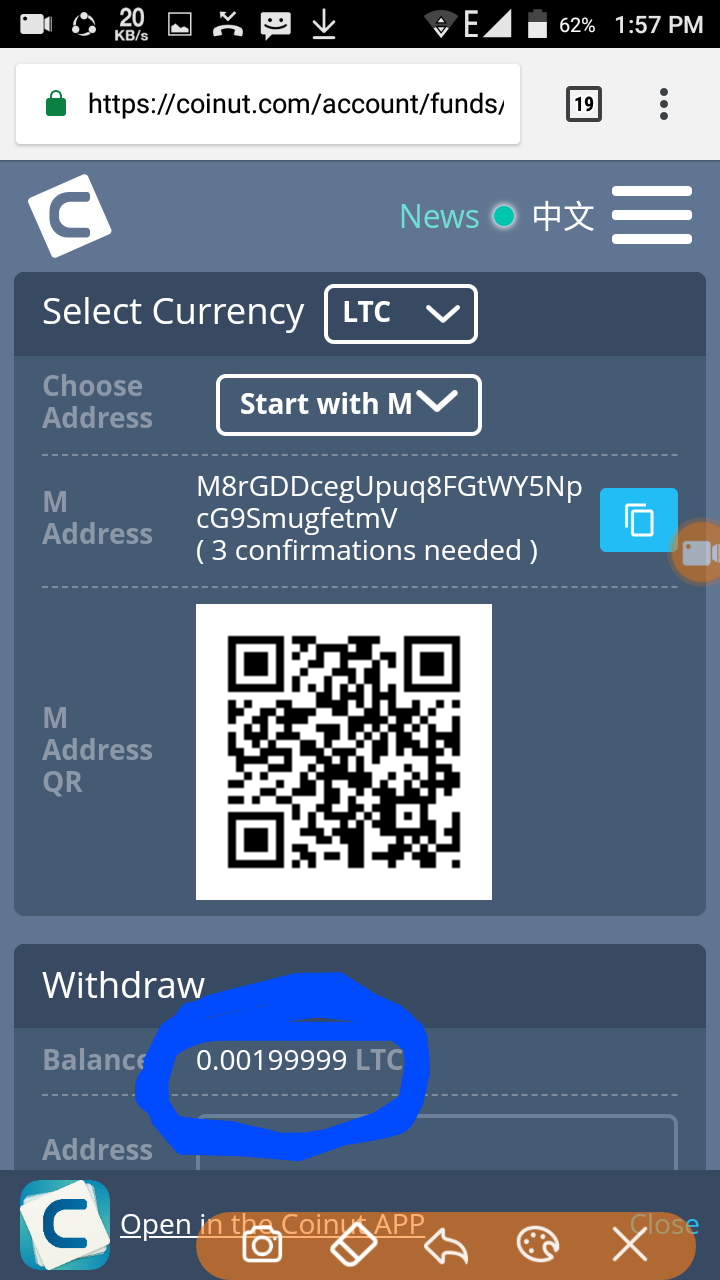The width and height of the screenshot is (720, 1280).
Task: Select the floating screen recorder bubble
Action: (x=697, y=551)
